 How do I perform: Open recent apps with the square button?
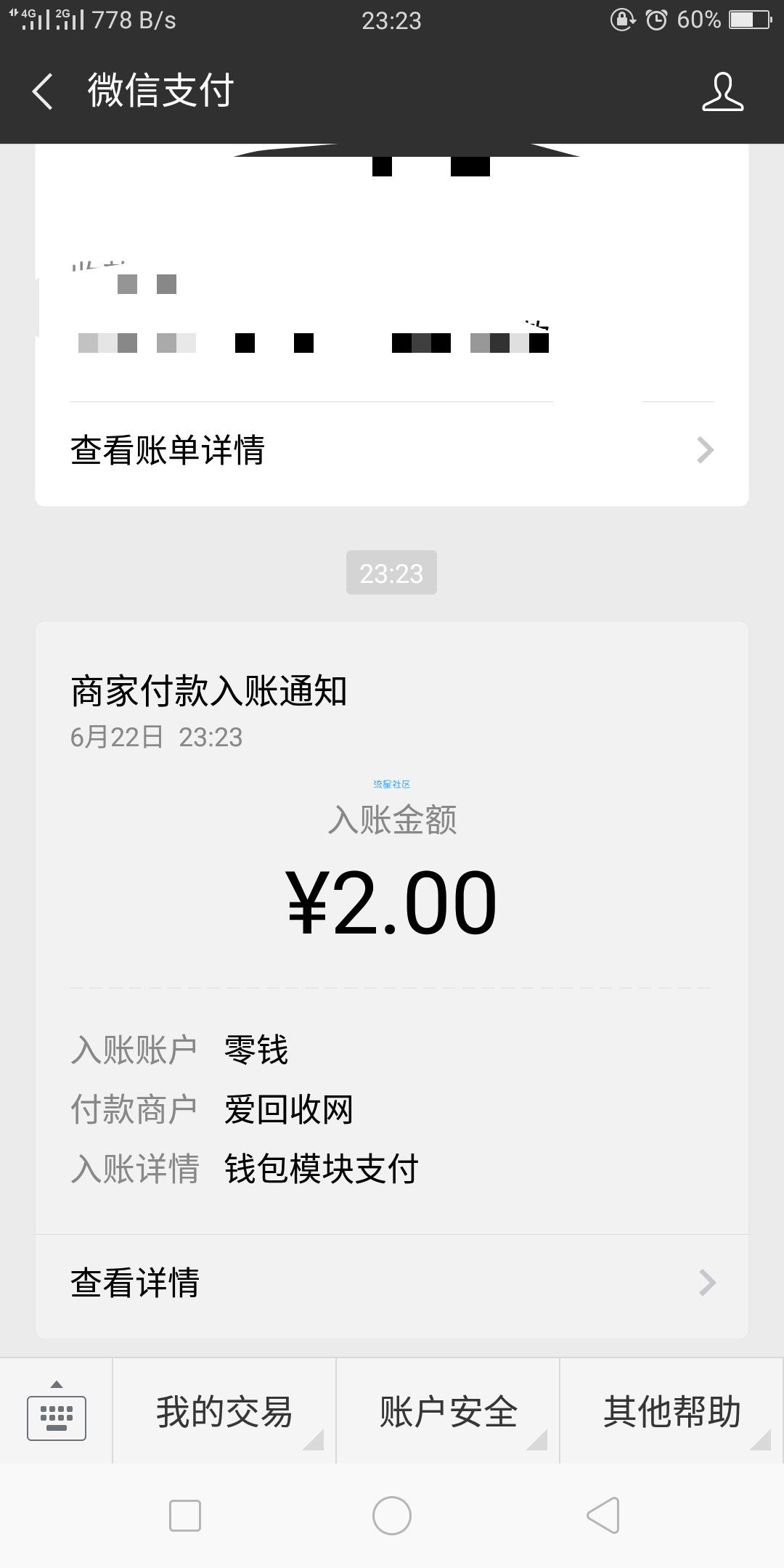coord(185,1516)
